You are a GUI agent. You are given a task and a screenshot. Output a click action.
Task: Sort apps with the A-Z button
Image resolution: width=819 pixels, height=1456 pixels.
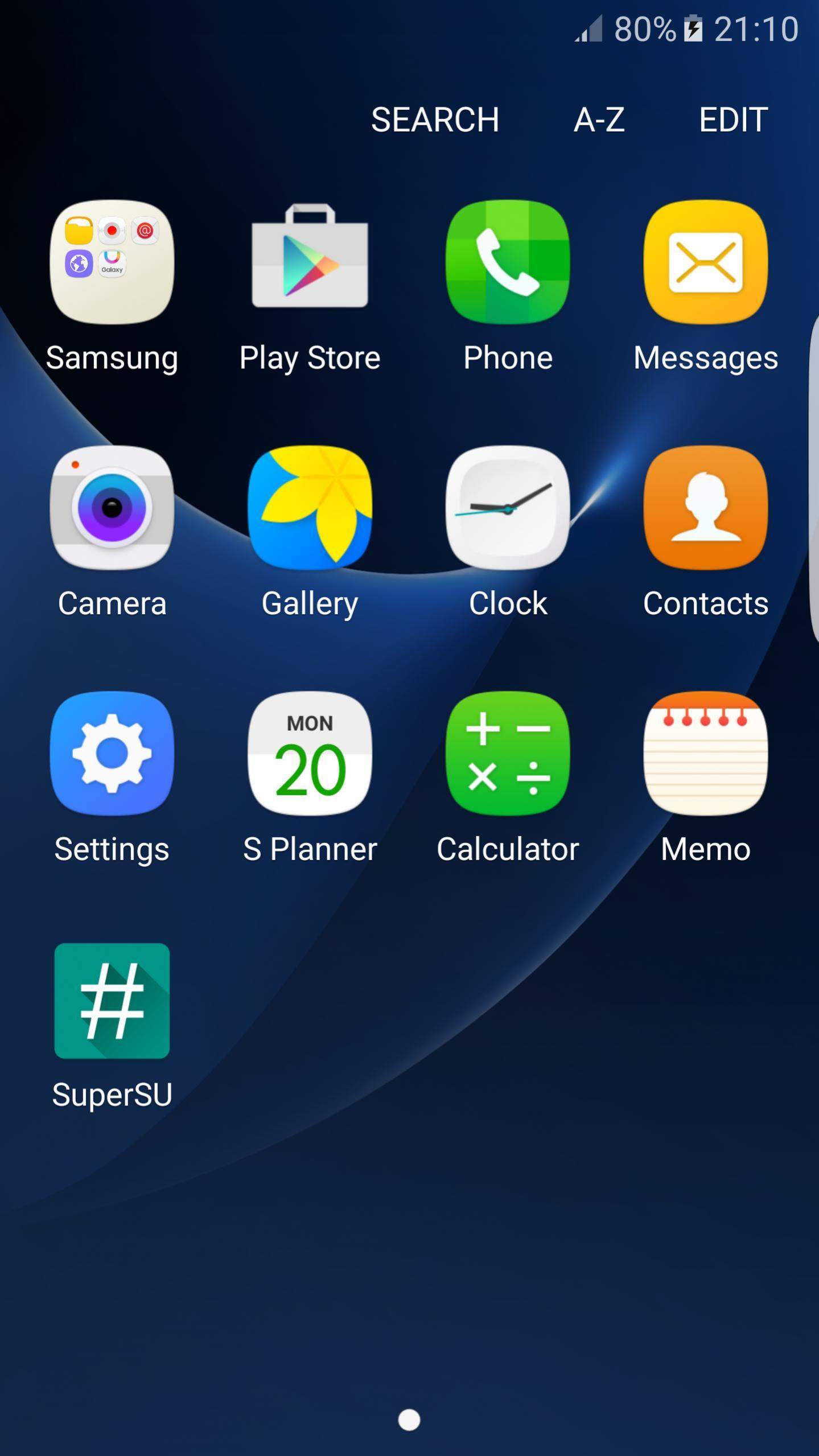point(599,120)
